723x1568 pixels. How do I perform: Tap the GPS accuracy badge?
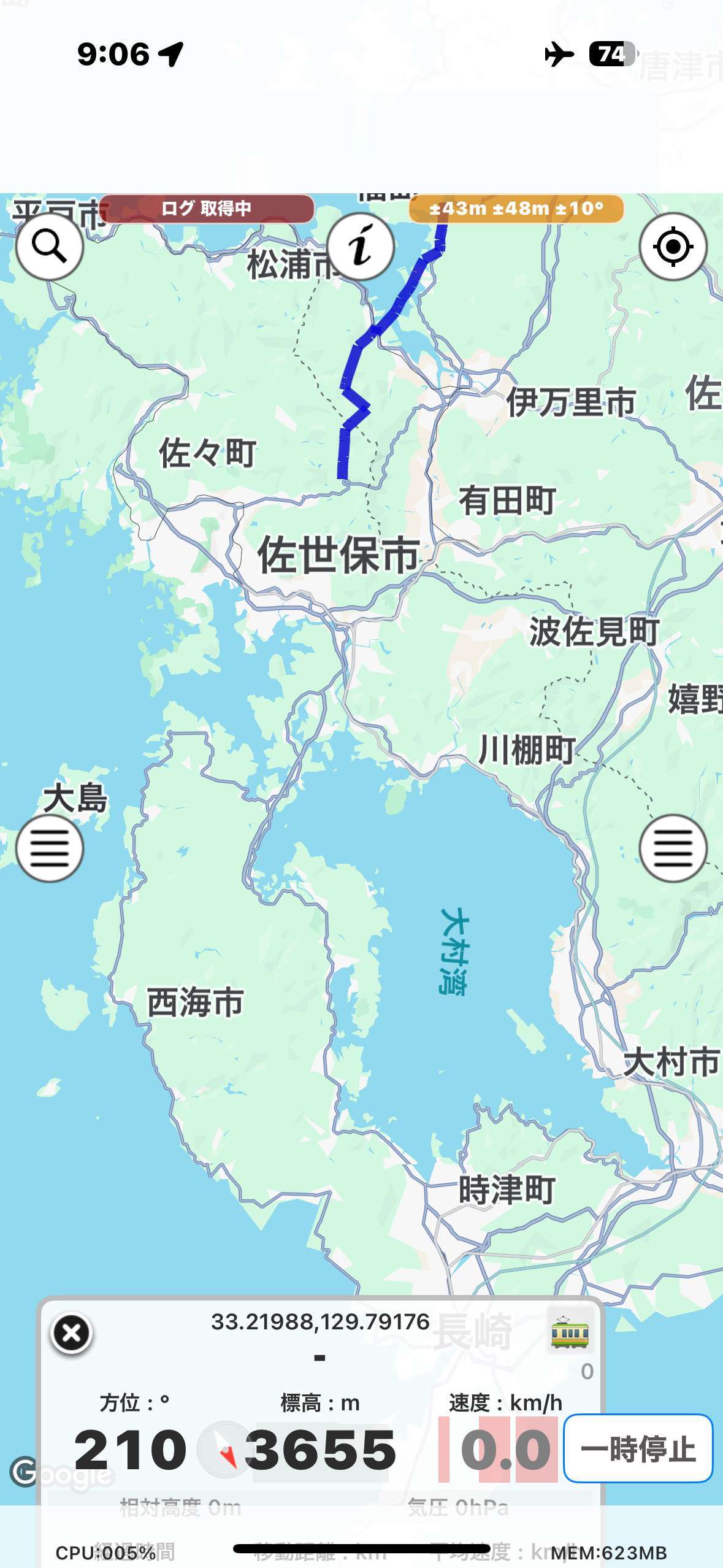(516, 209)
